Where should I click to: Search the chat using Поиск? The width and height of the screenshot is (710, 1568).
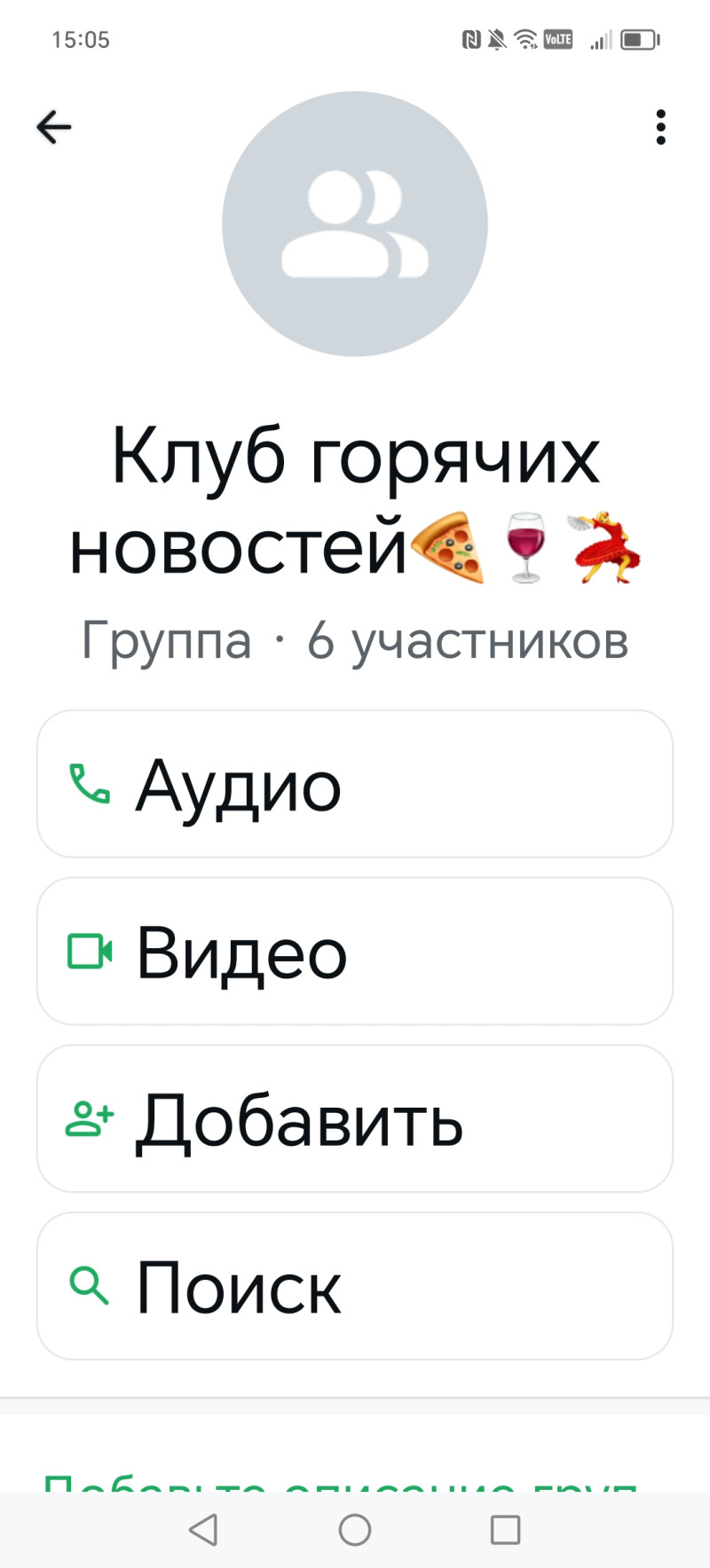[x=355, y=1287]
